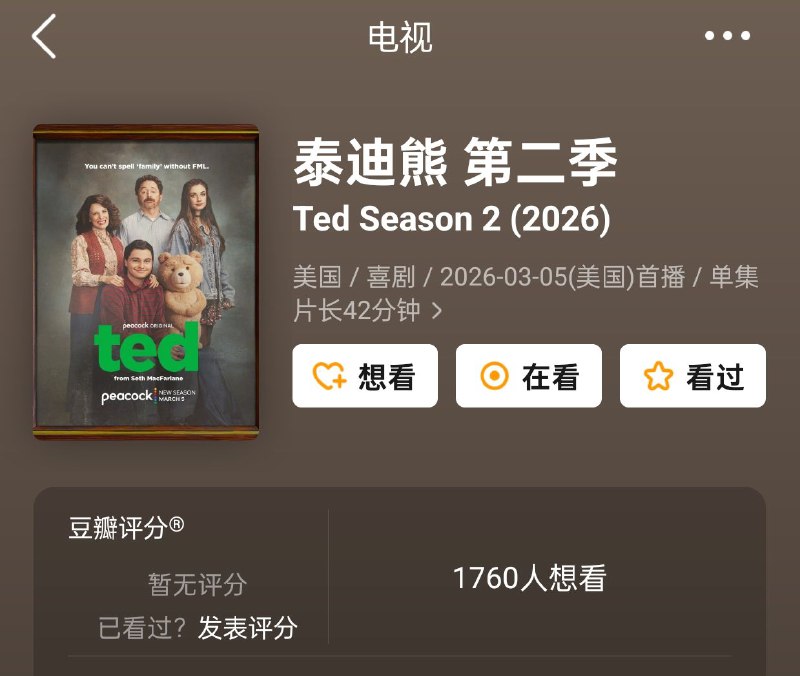Image resolution: width=800 pixels, height=676 pixels.
Task: Tap 发表评分 to post a rating
Action: [248, 628]
